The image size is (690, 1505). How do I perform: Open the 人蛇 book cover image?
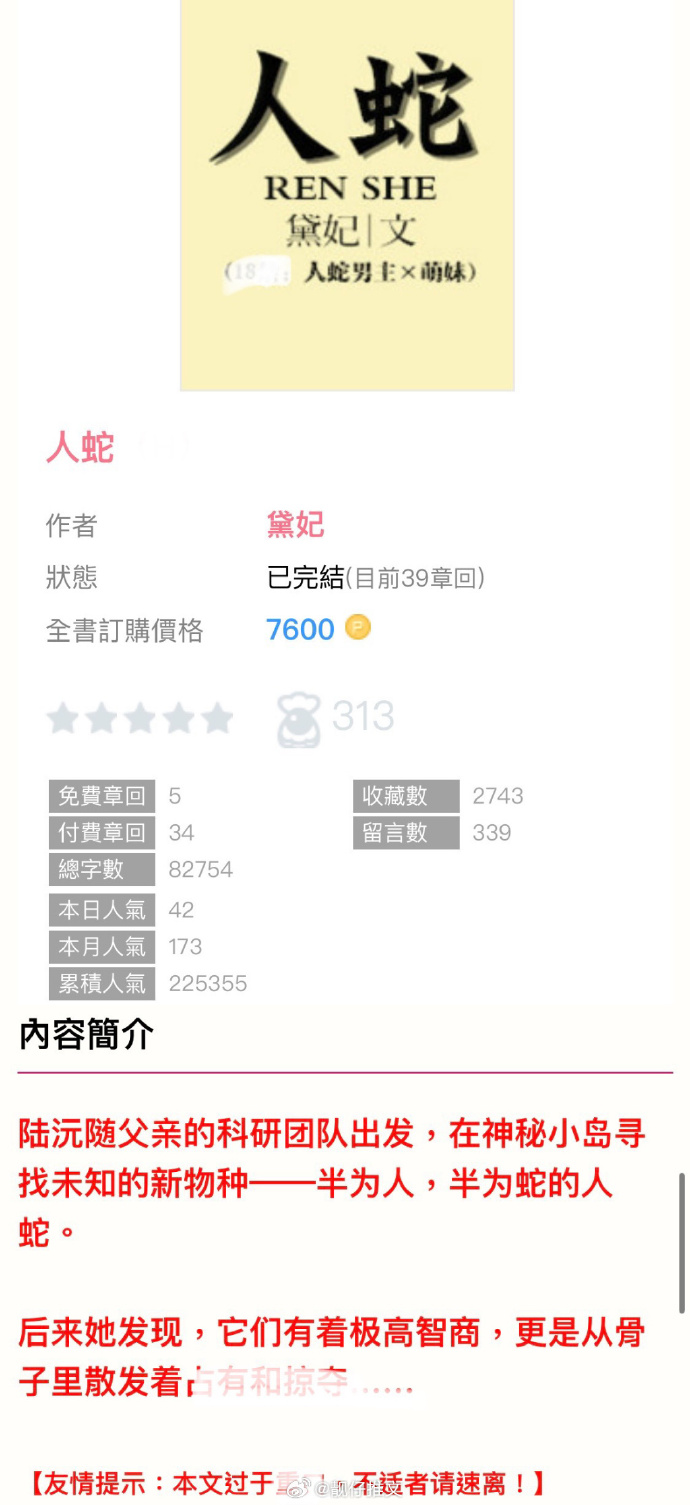347,194
